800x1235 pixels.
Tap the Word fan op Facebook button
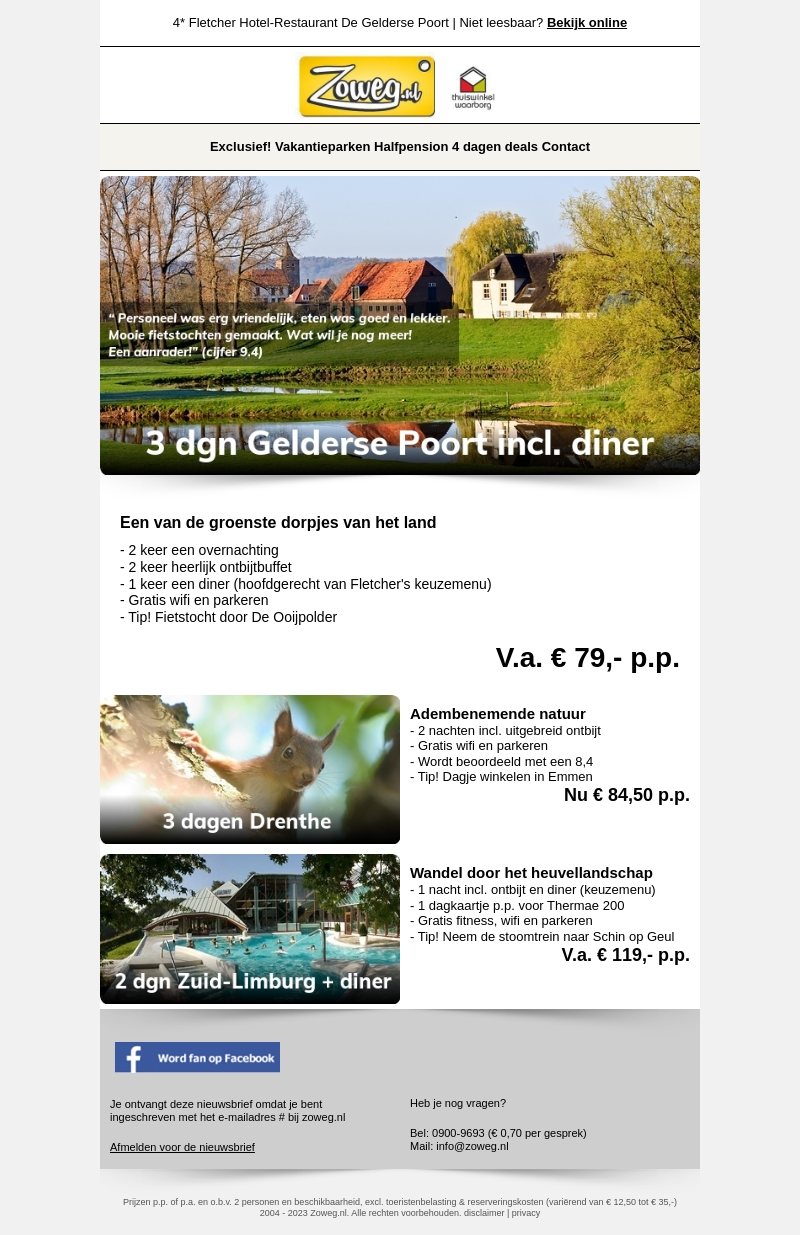tap(197, 1057)
